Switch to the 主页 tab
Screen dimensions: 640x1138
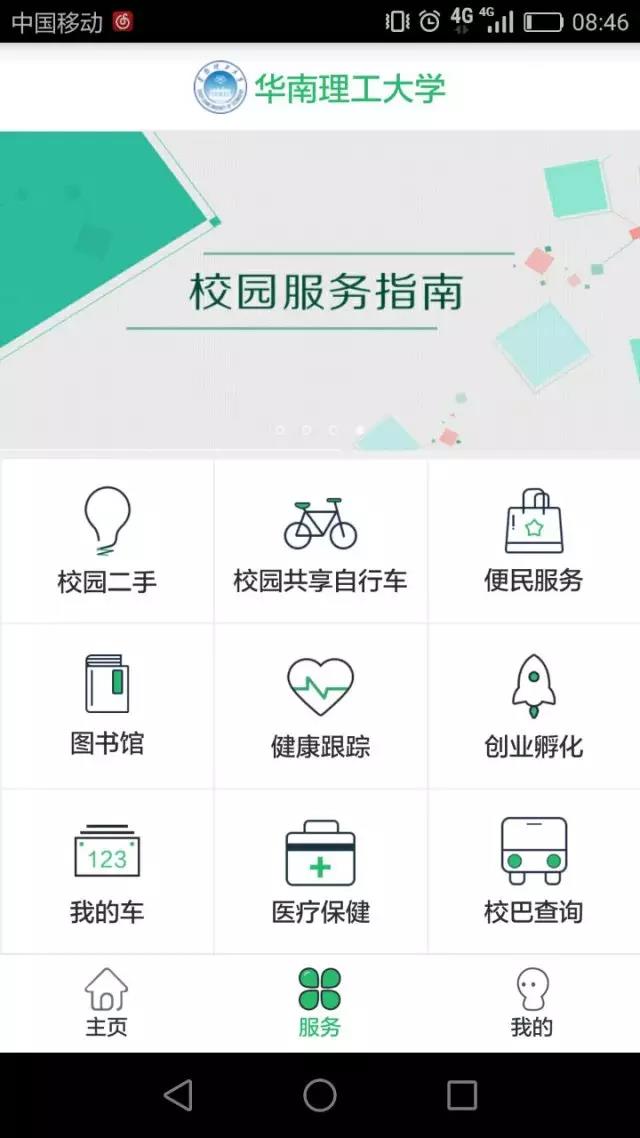click(106, 1002)
